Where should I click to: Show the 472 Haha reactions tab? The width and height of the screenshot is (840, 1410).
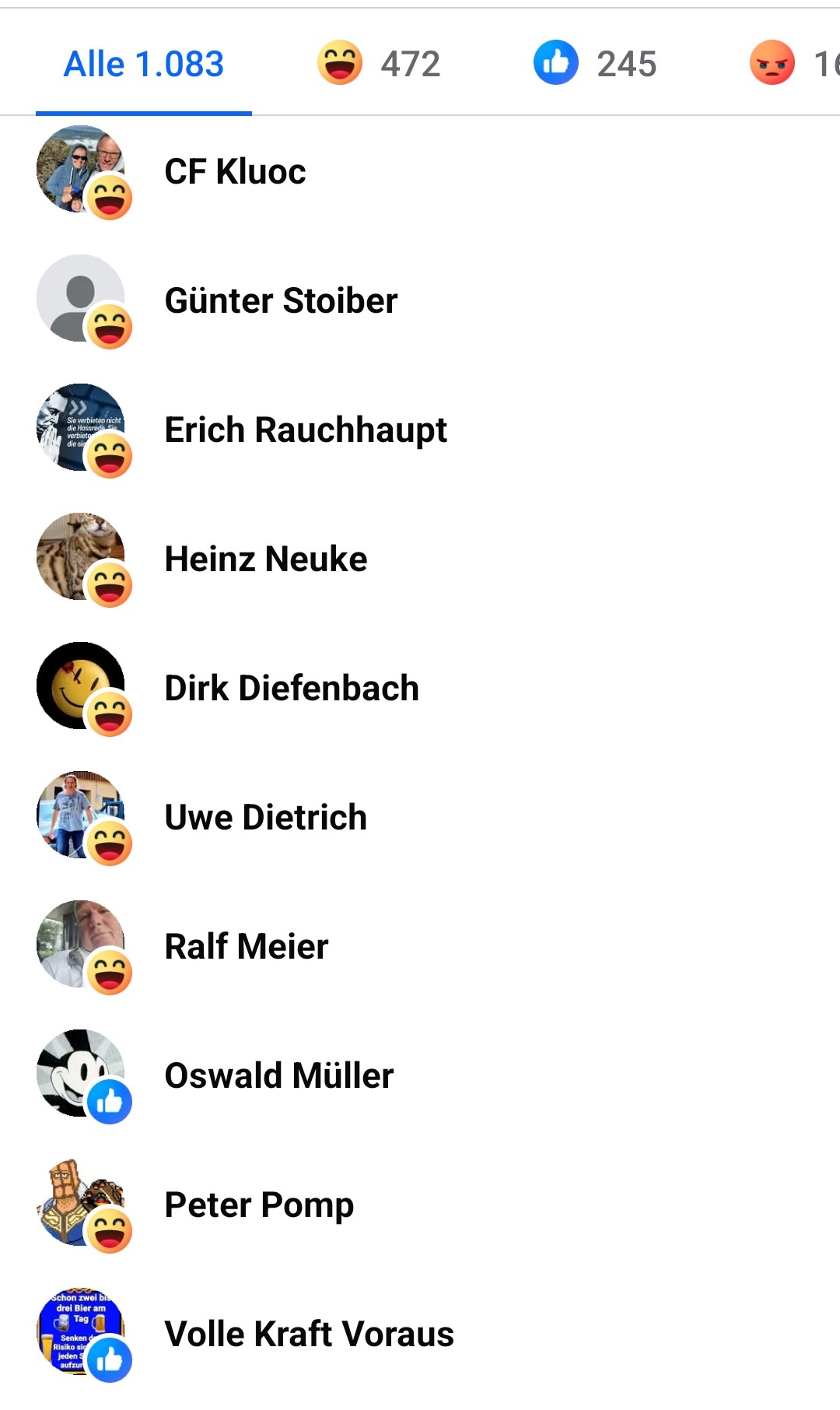(x=379, y=64)
